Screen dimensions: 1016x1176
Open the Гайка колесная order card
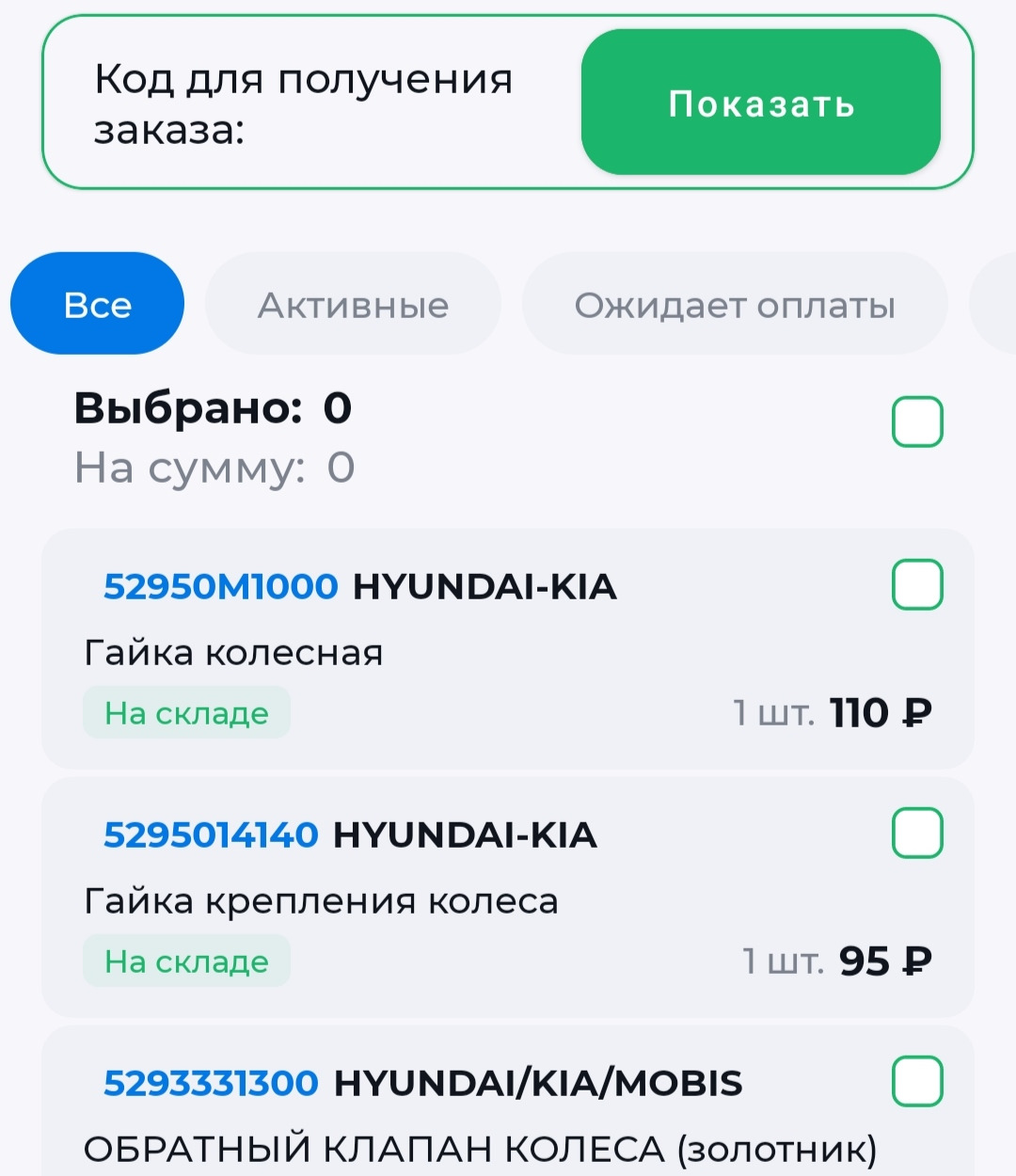tap(508, 649)
